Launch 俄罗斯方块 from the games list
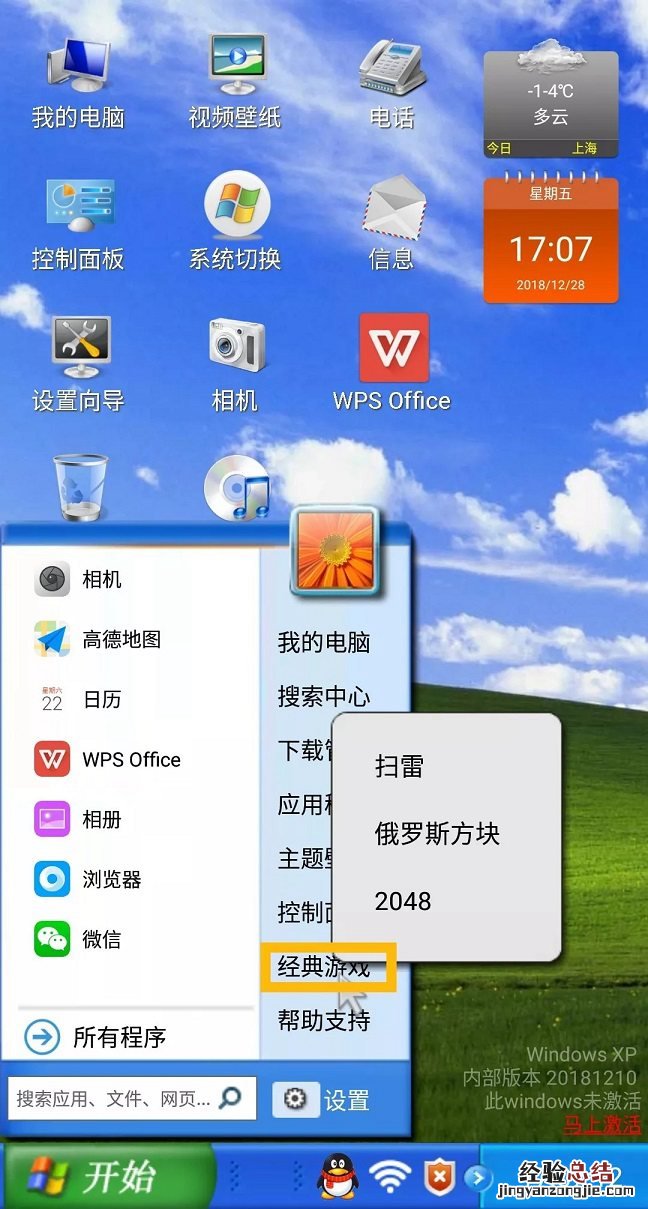This screenshot has height=1209, width=648. (437, 833)
